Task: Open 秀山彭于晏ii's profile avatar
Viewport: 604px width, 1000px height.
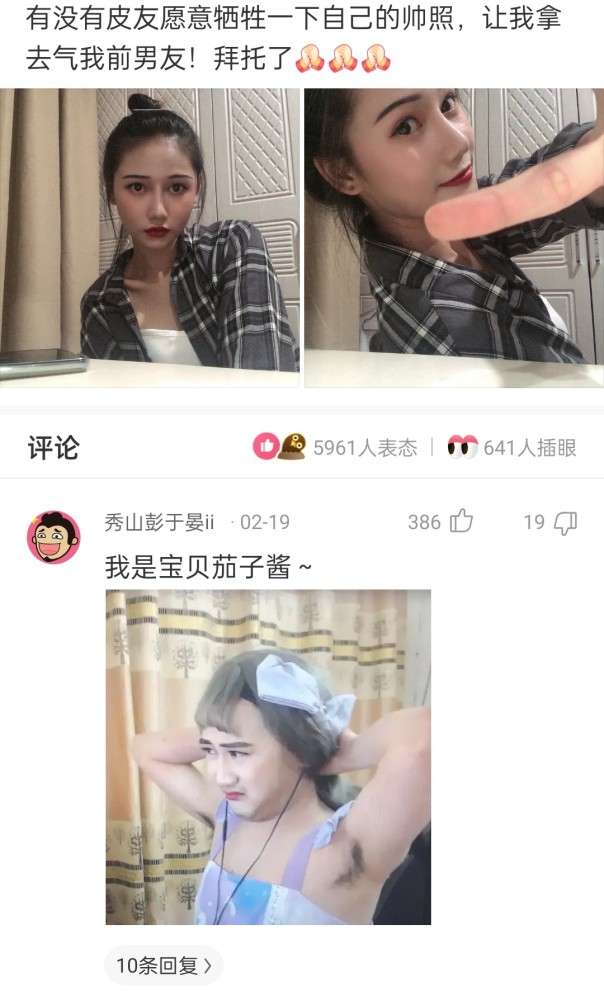Action: pyautogui.click(x=53, y=537)
